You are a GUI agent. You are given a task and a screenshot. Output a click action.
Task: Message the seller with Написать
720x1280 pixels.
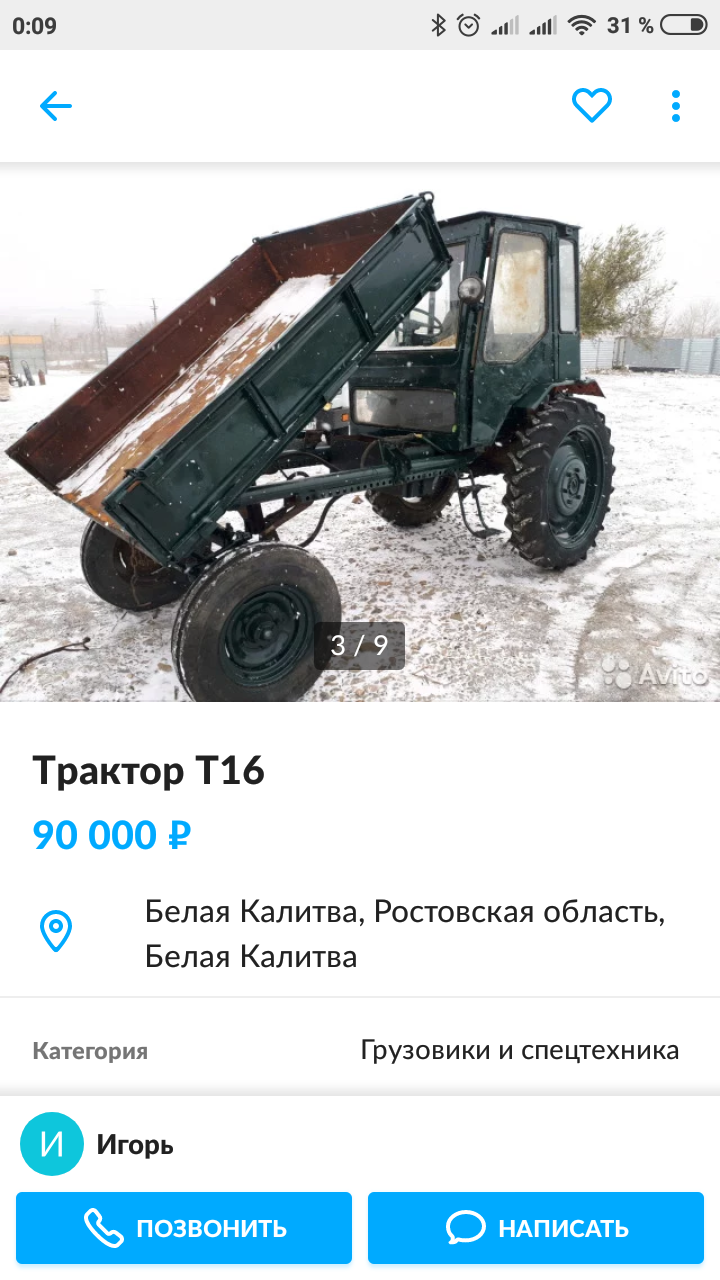click(536, 1228)
